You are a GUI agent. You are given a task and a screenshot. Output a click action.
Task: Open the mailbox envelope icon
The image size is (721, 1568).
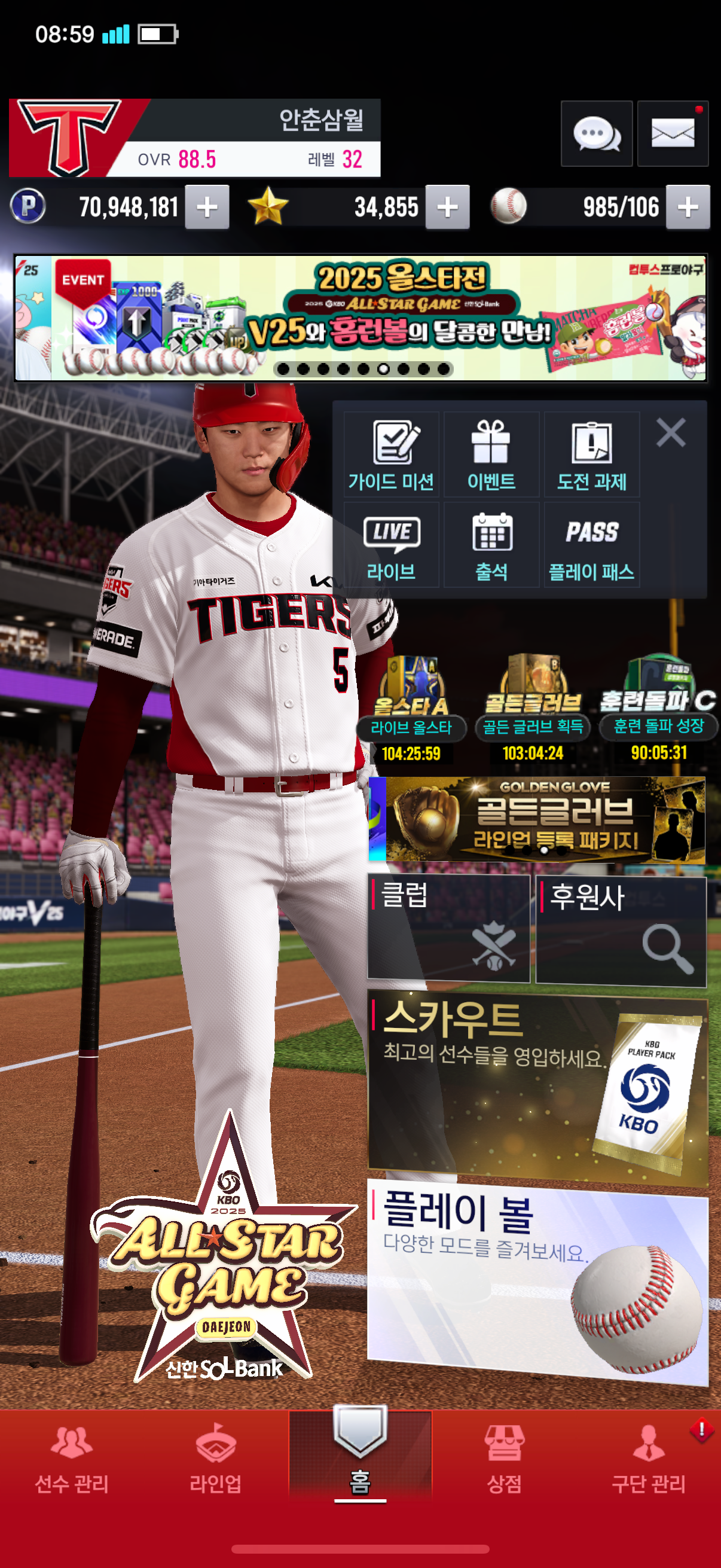[x=673, y=134]
